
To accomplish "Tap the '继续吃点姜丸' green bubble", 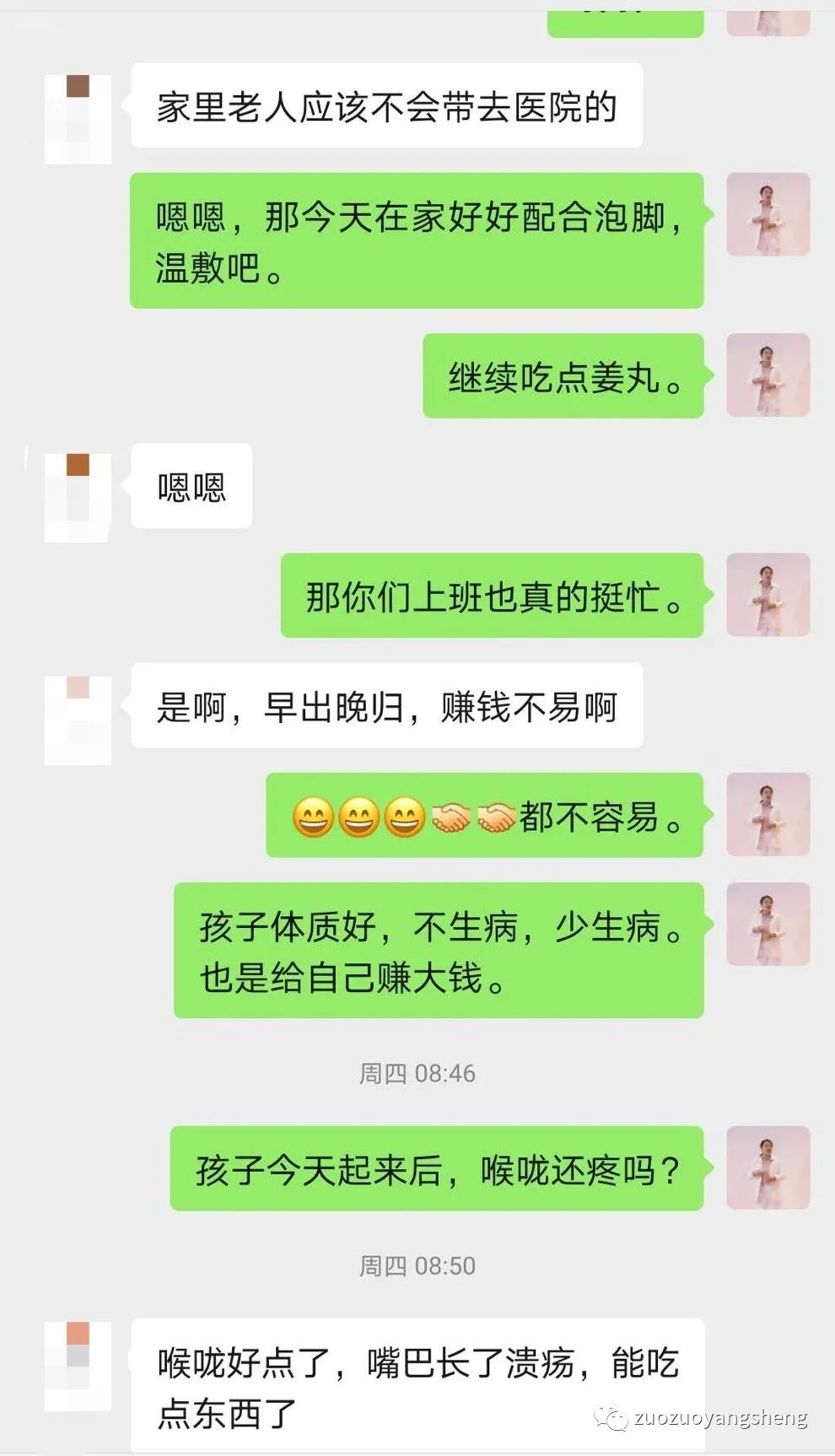I will tap(563, 374).
